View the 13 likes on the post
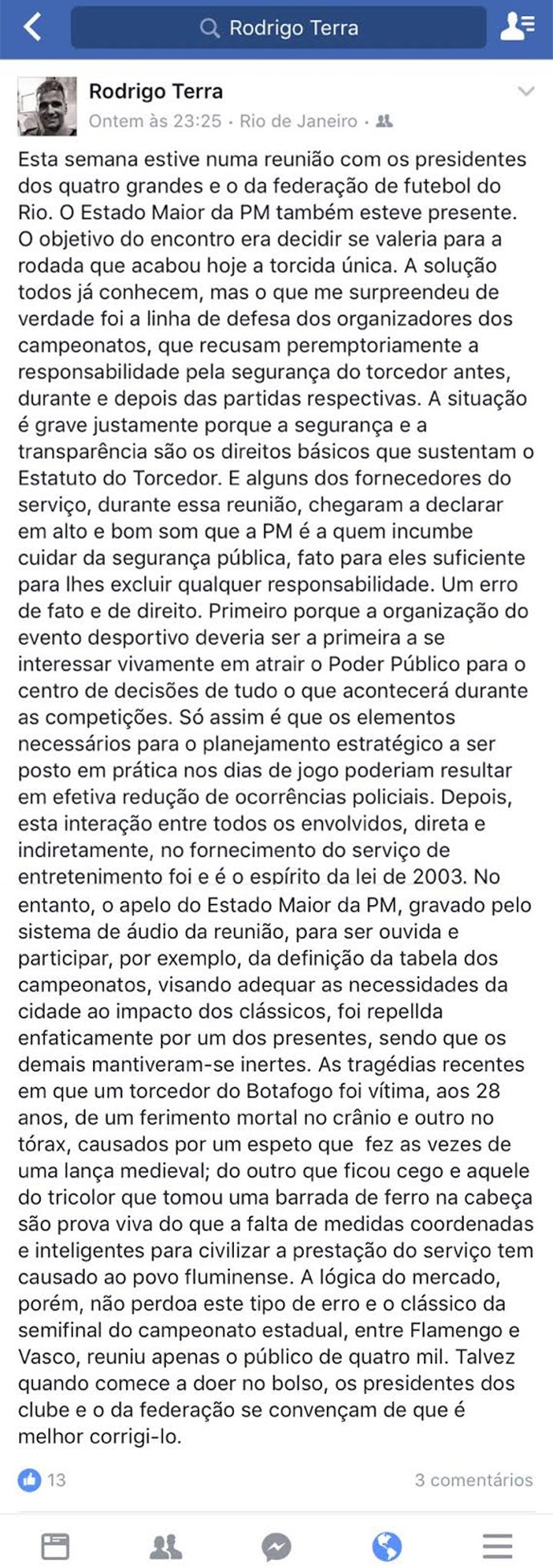Screen dimensions: 553x1568 coord(42,1479)
